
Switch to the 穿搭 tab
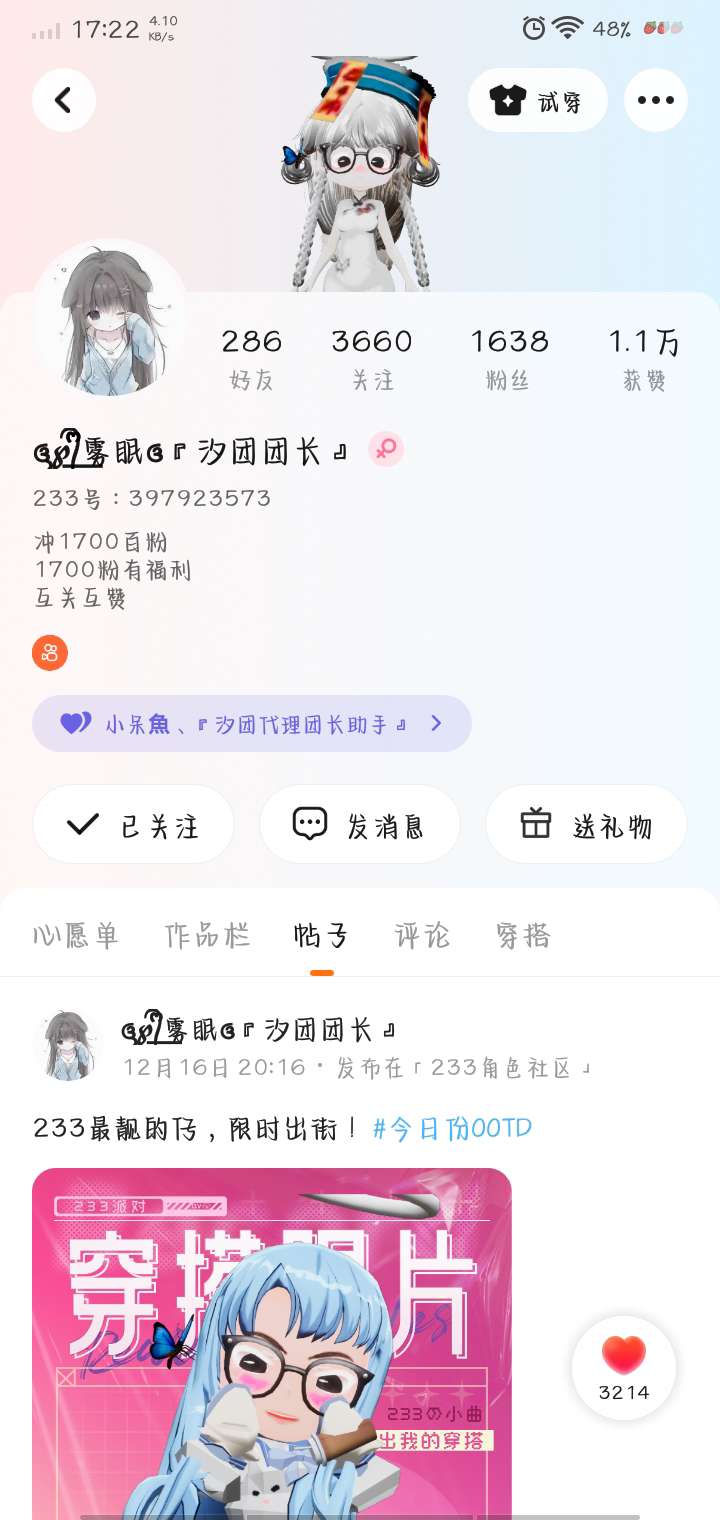pyautogui.click(x=523, y=936)
